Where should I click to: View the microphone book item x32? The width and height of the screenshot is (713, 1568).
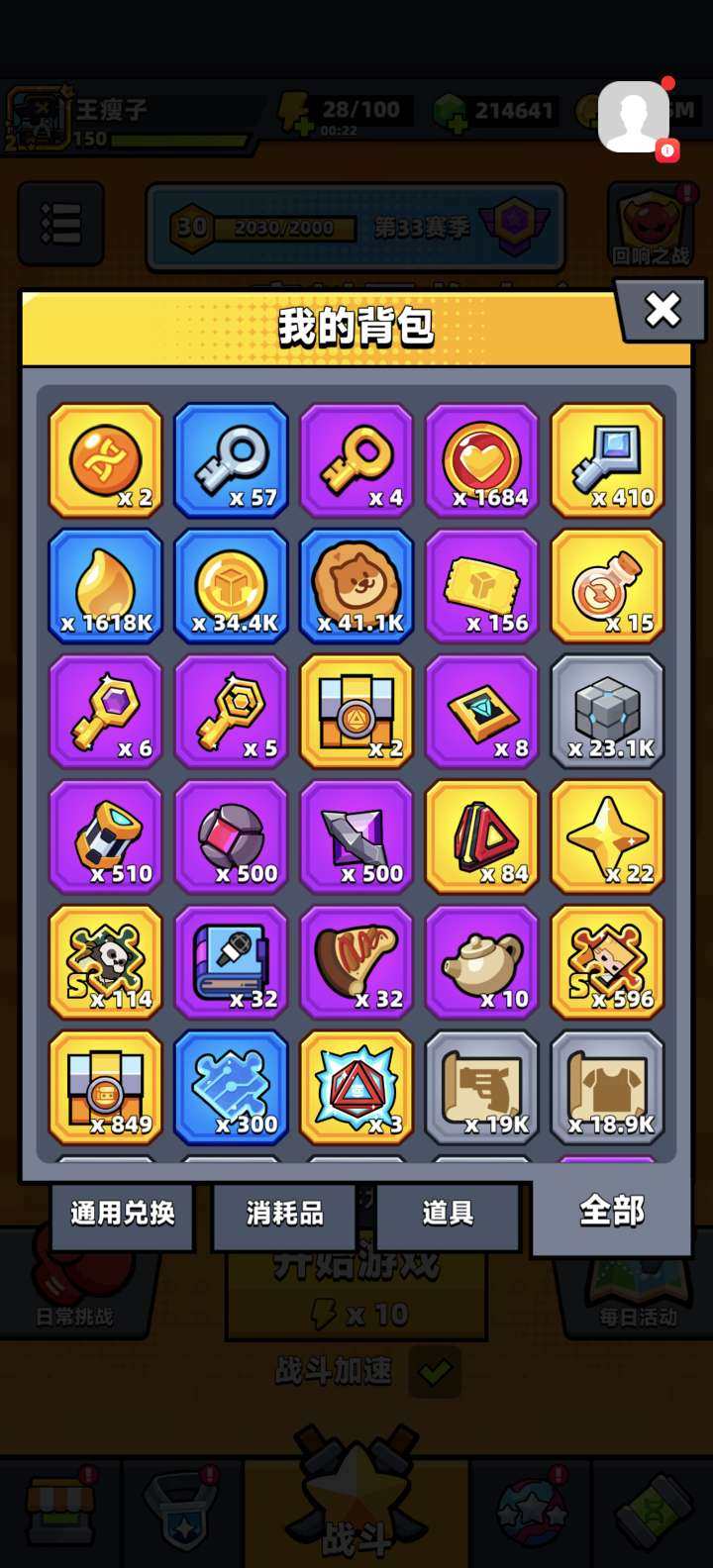click(231, 962)
